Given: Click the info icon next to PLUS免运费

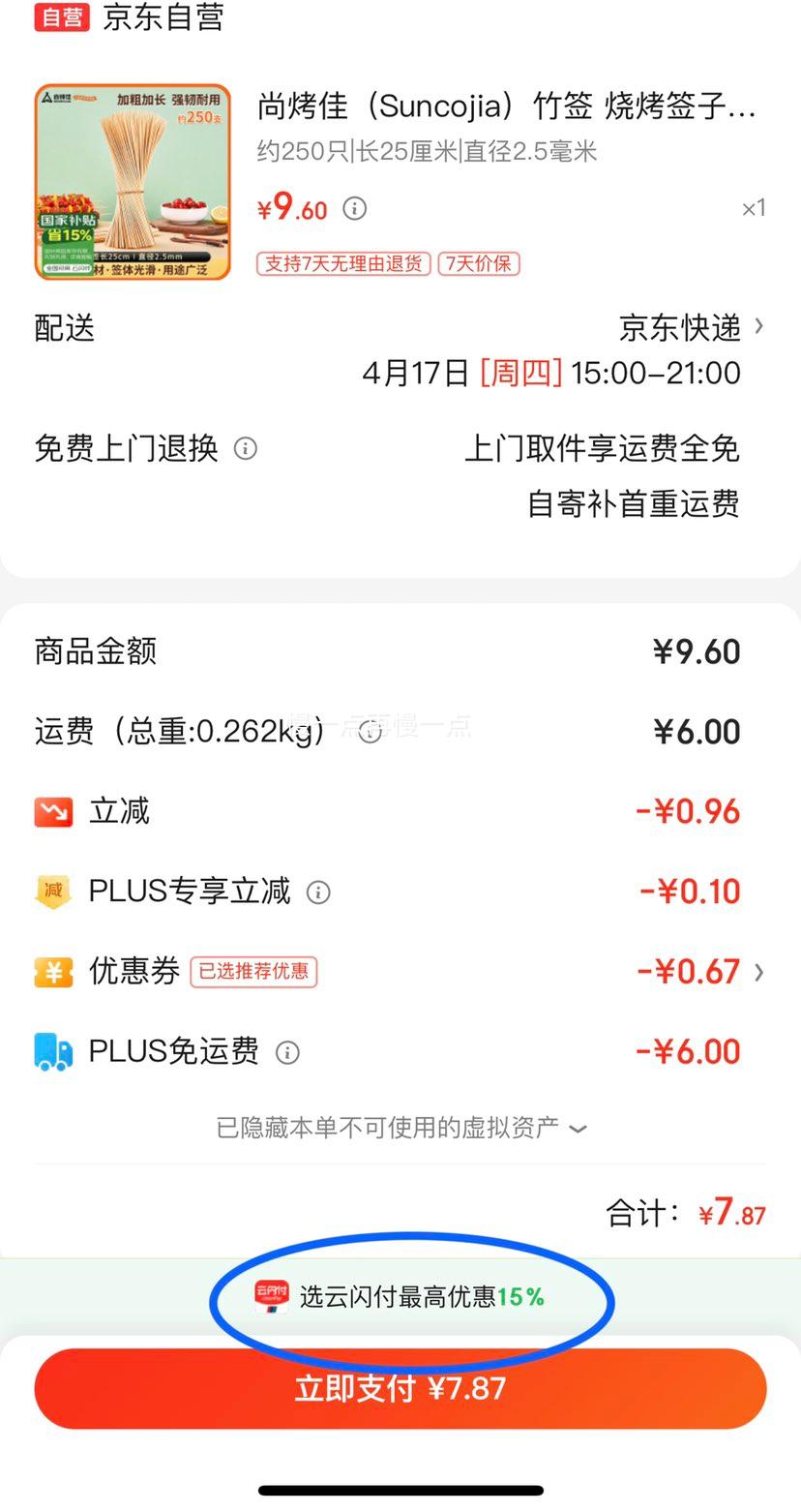Looking at the screenshot, I should pyautogui.click(x=287, y=1053).
